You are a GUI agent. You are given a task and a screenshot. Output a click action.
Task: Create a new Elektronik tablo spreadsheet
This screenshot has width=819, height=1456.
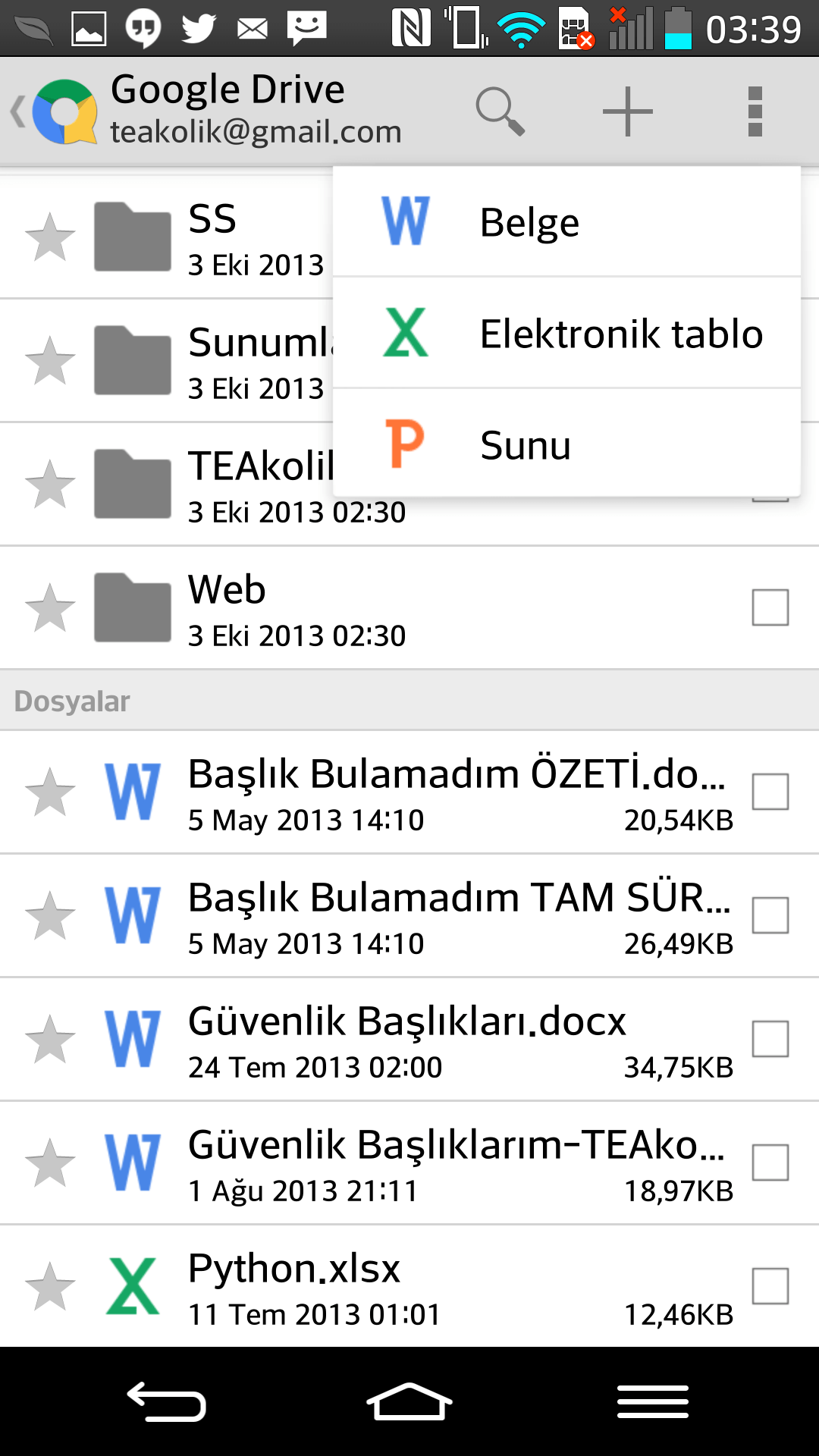pos(566,334)
